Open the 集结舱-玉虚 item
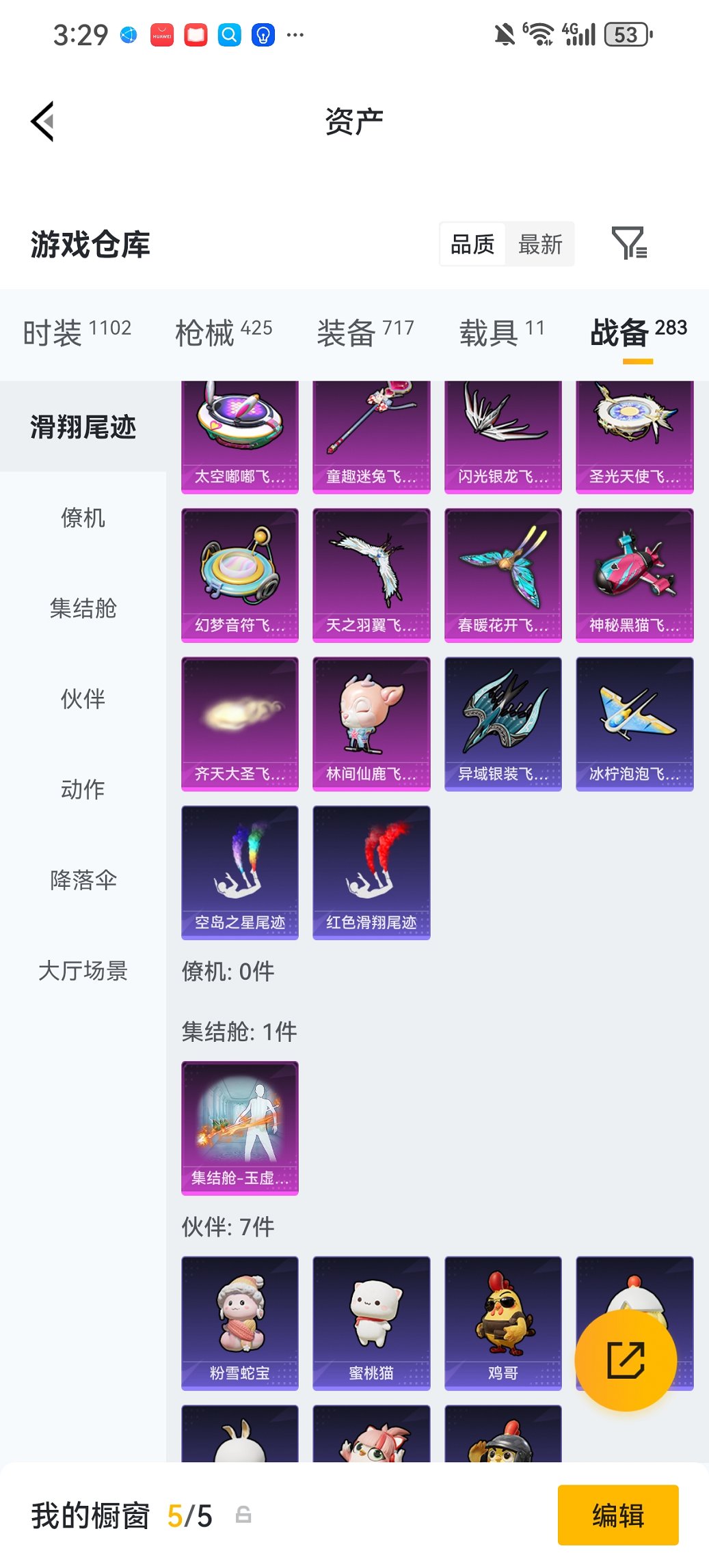This screenshot has width=709, height=1568. point(240,1127)
